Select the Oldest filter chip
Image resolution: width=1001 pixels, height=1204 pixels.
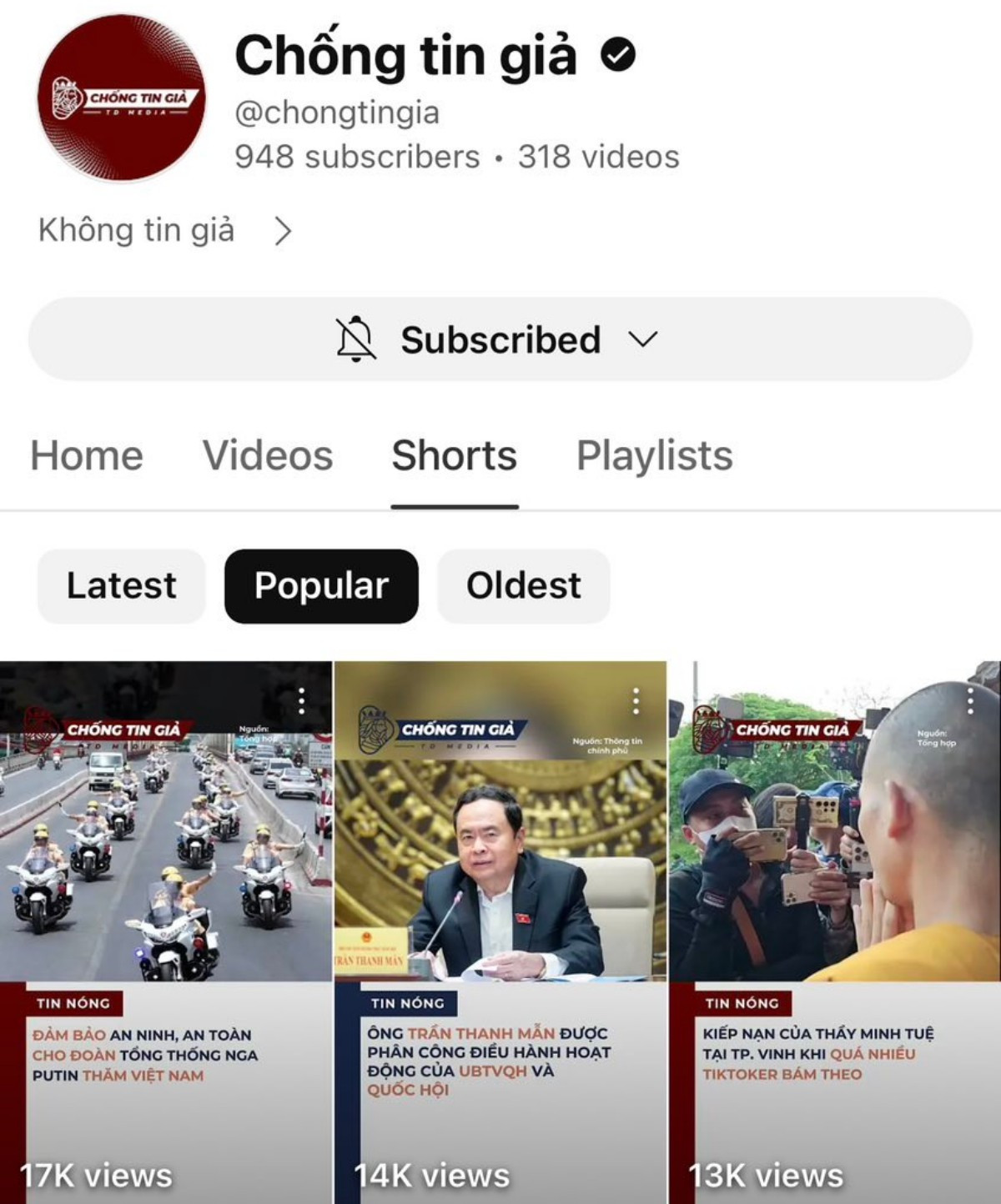[x=523, y=585]
